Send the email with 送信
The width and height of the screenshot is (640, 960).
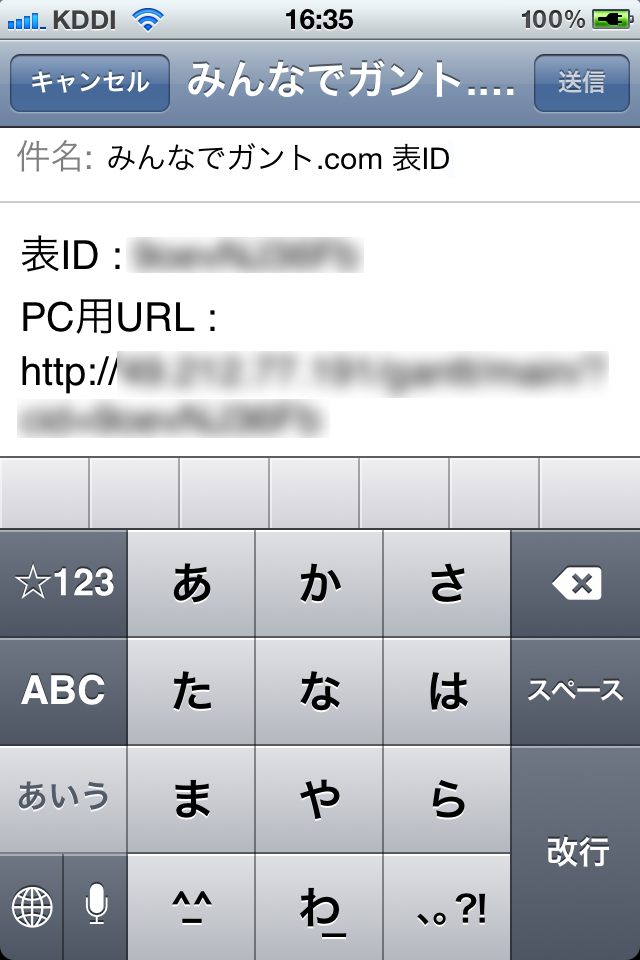pos(581,82)
